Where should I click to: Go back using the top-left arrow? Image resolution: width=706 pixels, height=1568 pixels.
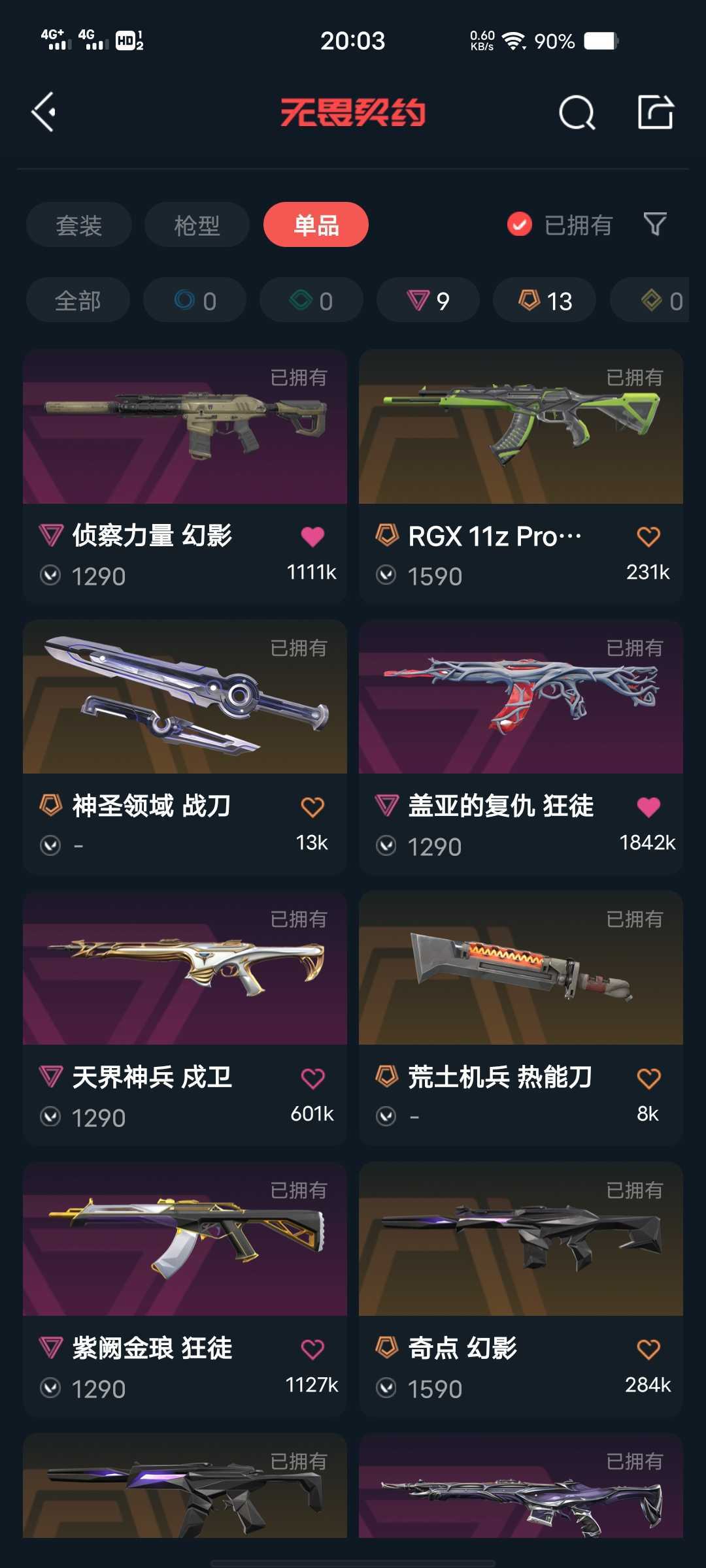click(44, 112)
